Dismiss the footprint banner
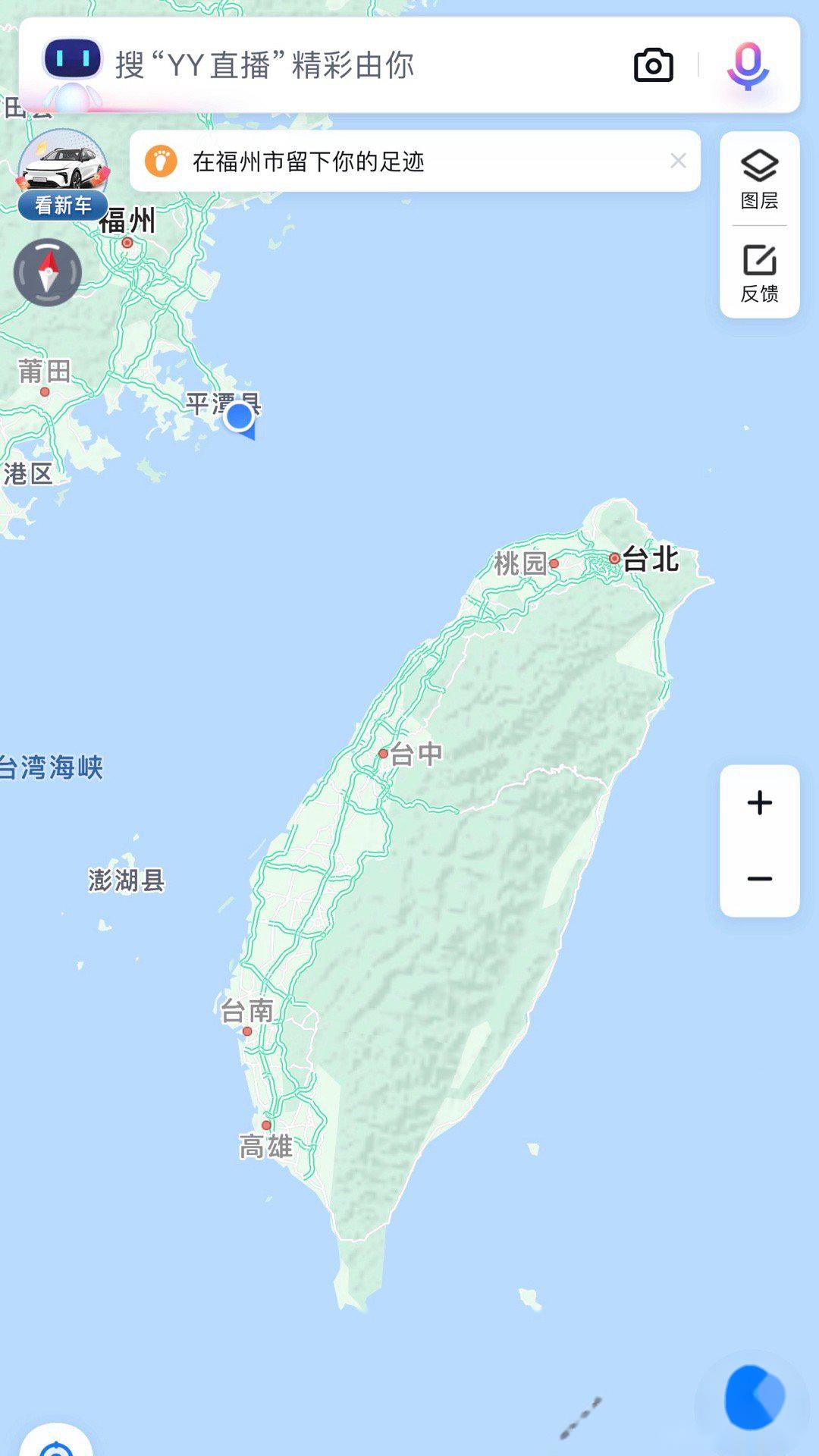 click(678, 161)
